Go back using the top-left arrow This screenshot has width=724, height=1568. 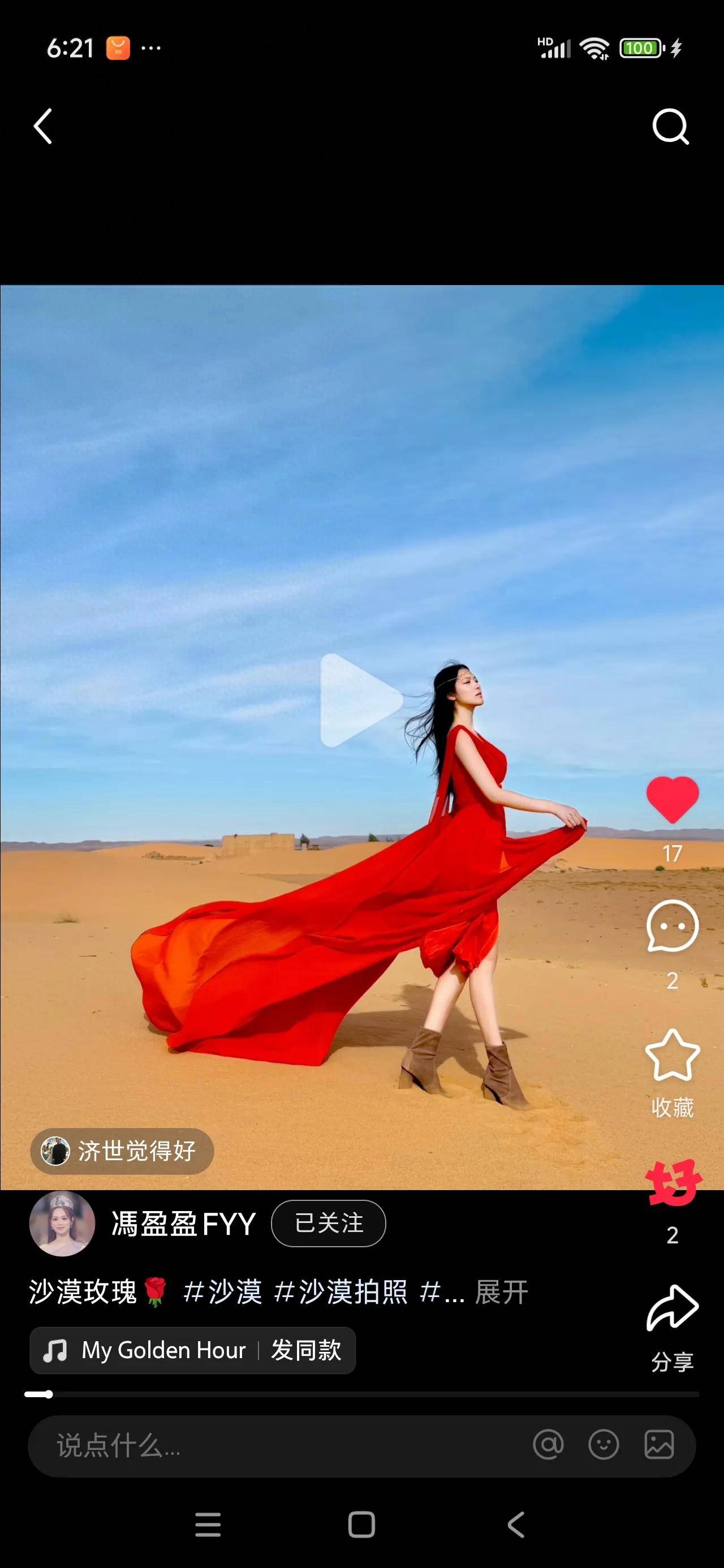point(42,127)
